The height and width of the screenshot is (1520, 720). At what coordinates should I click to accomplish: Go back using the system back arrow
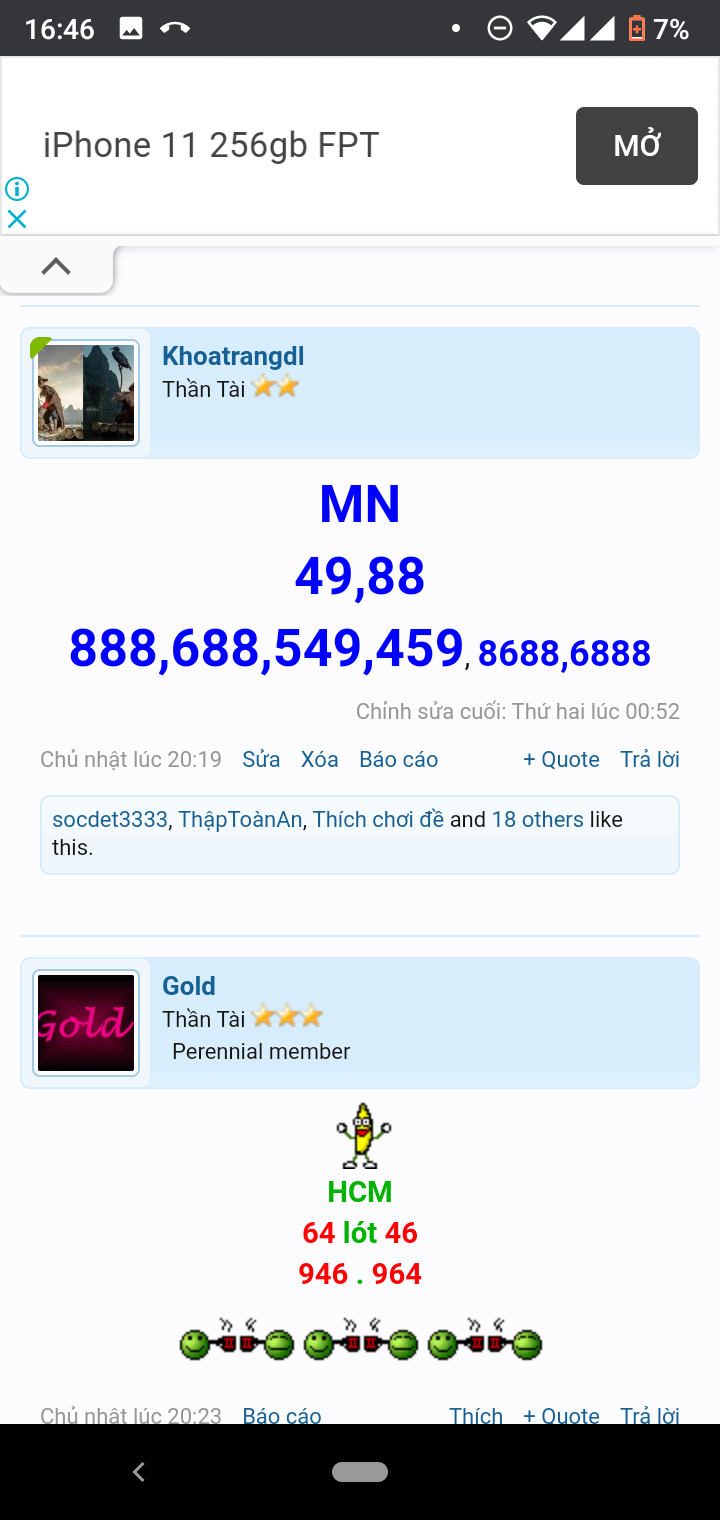pos(139,1471)
